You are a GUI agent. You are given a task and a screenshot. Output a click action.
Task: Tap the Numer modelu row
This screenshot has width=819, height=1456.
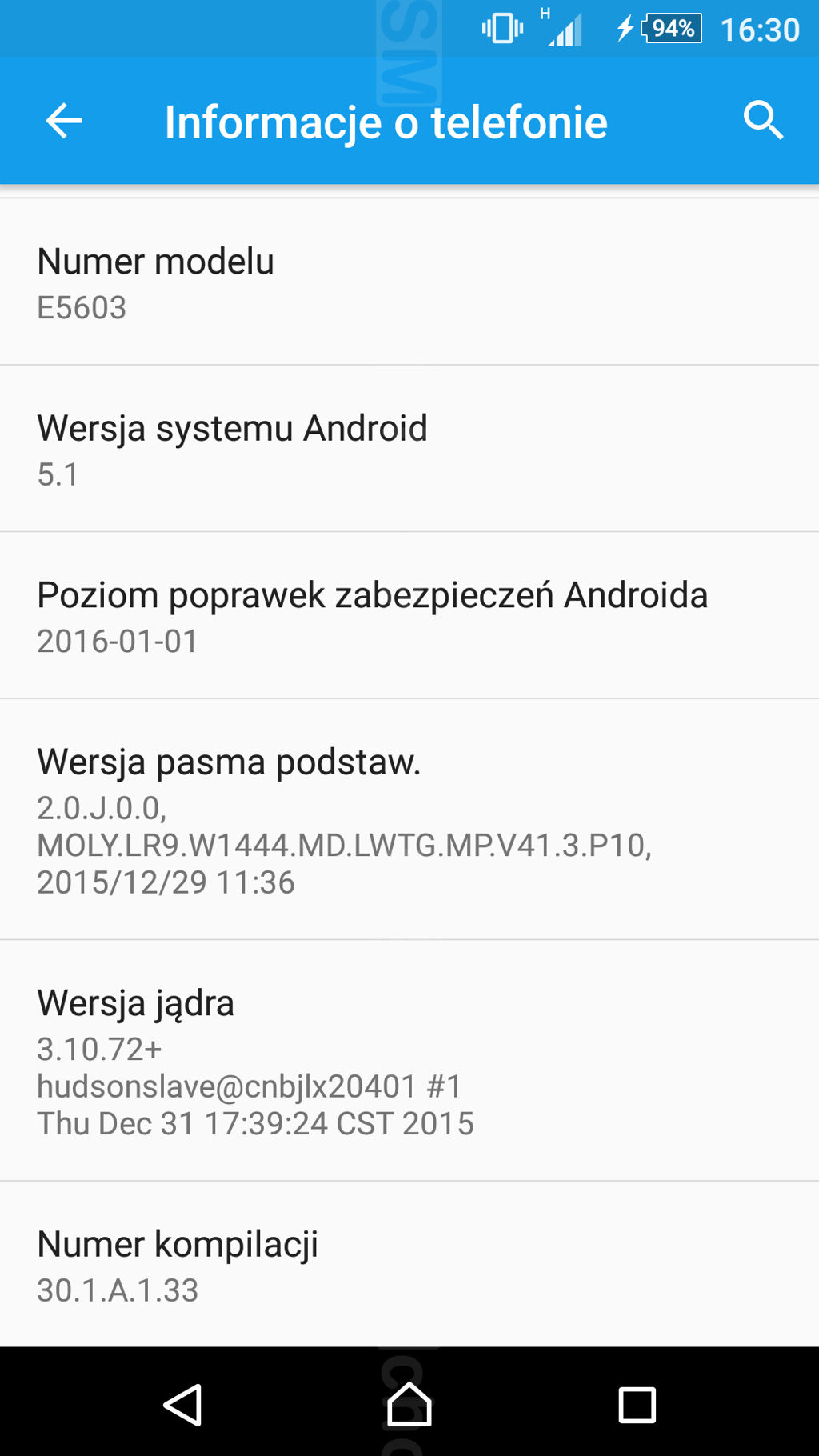point(409,283)
